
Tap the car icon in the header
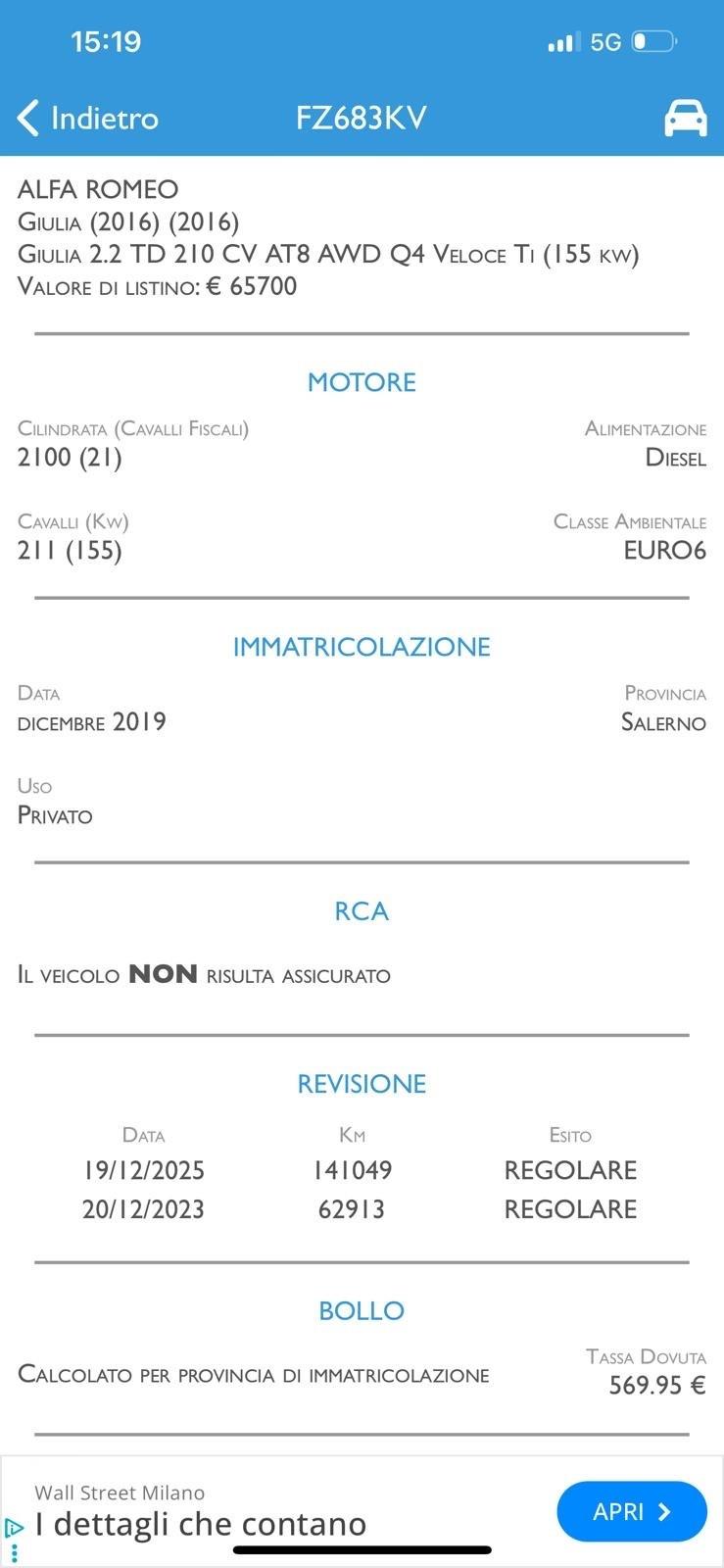tap(684, 117)
